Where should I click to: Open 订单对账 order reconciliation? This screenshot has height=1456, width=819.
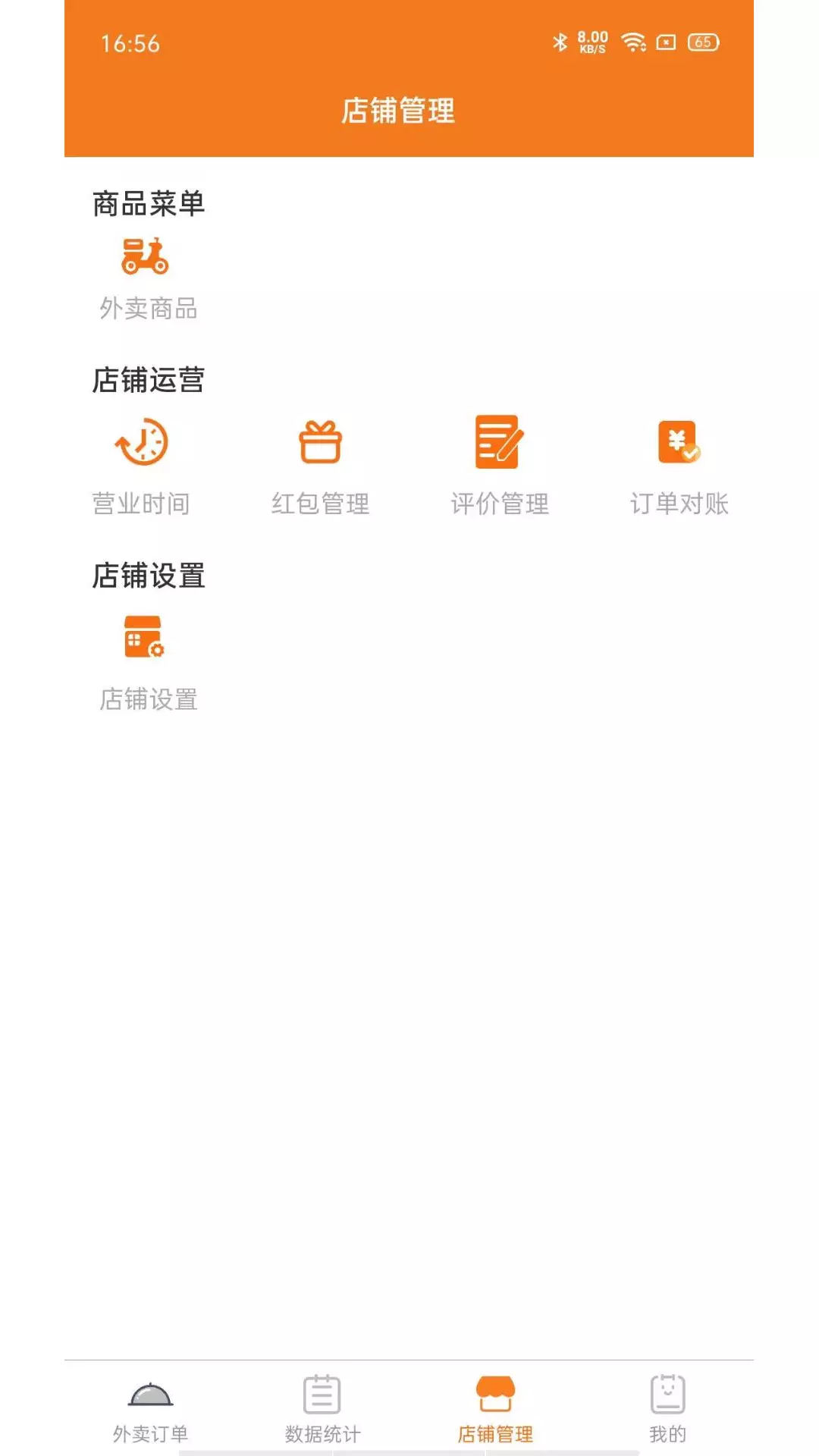coord(679,466)
